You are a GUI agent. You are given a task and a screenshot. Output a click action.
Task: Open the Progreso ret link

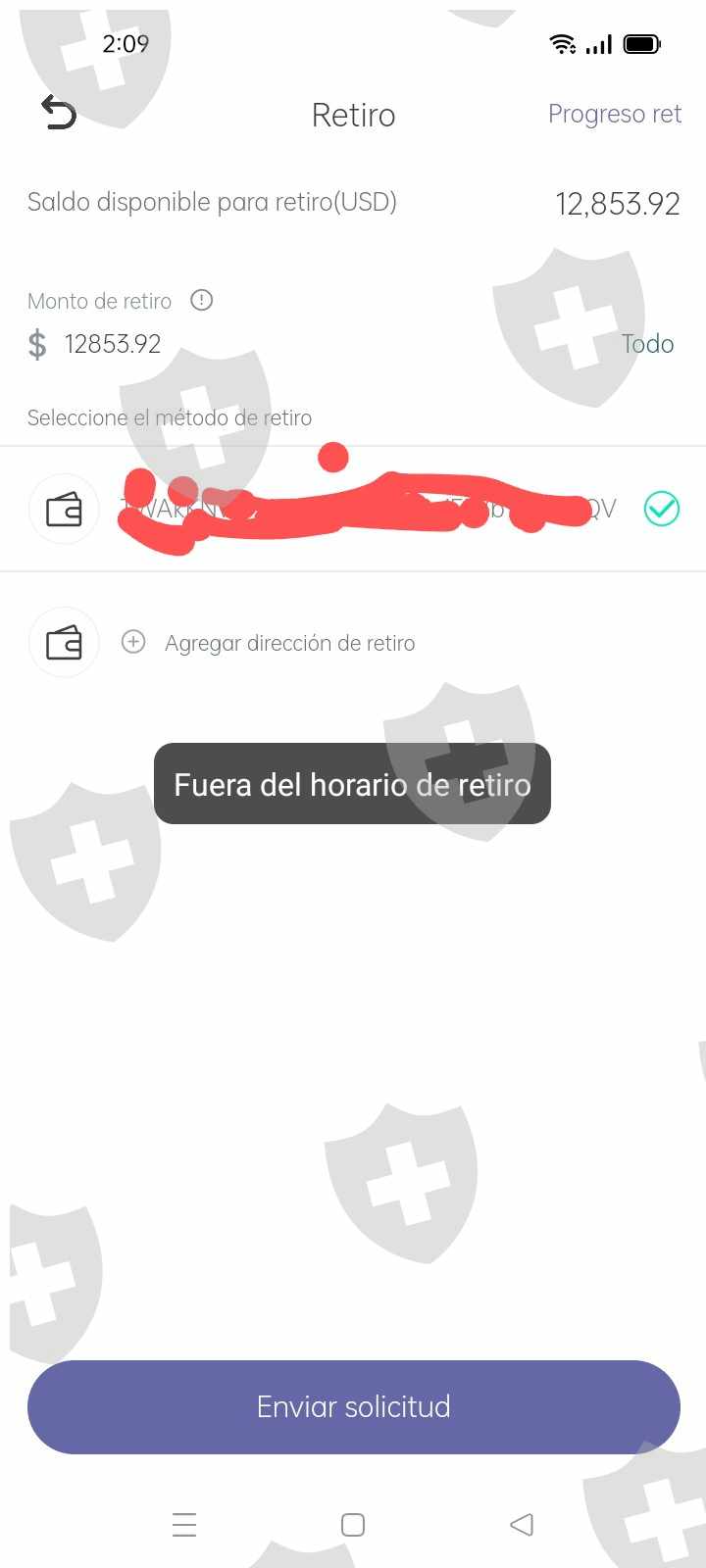pos(614,115)
